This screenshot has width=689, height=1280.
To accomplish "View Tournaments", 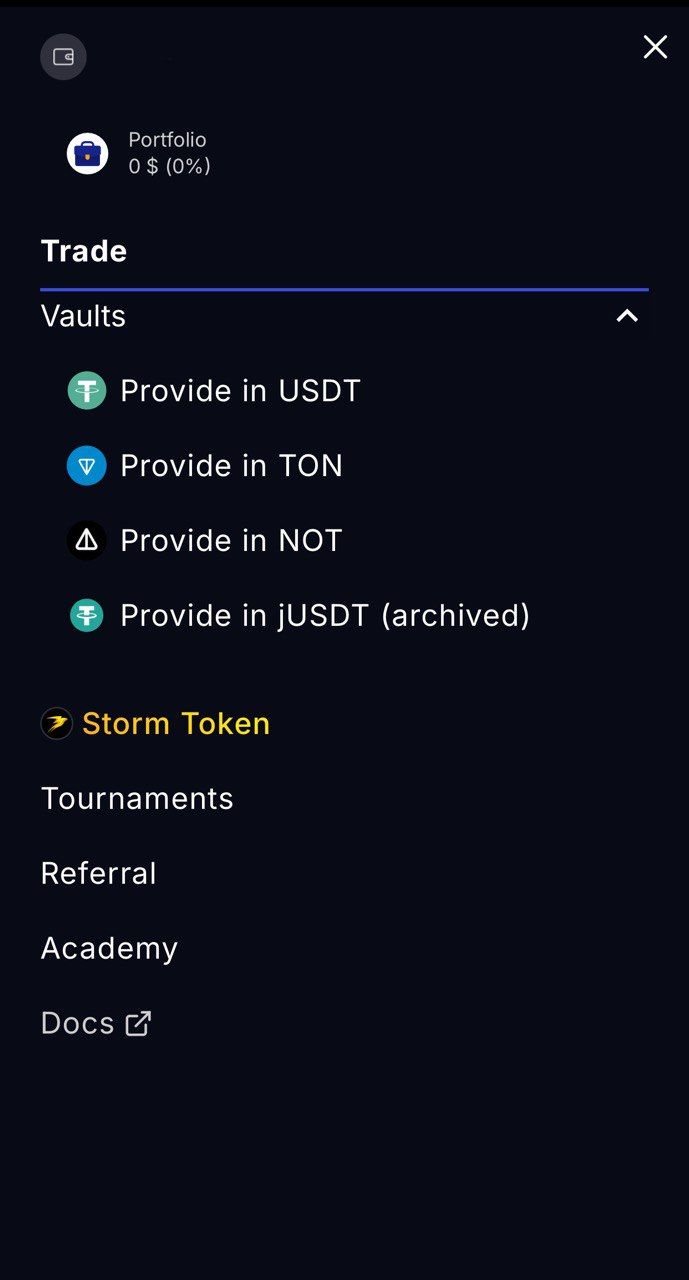I will tap(137, 799).
